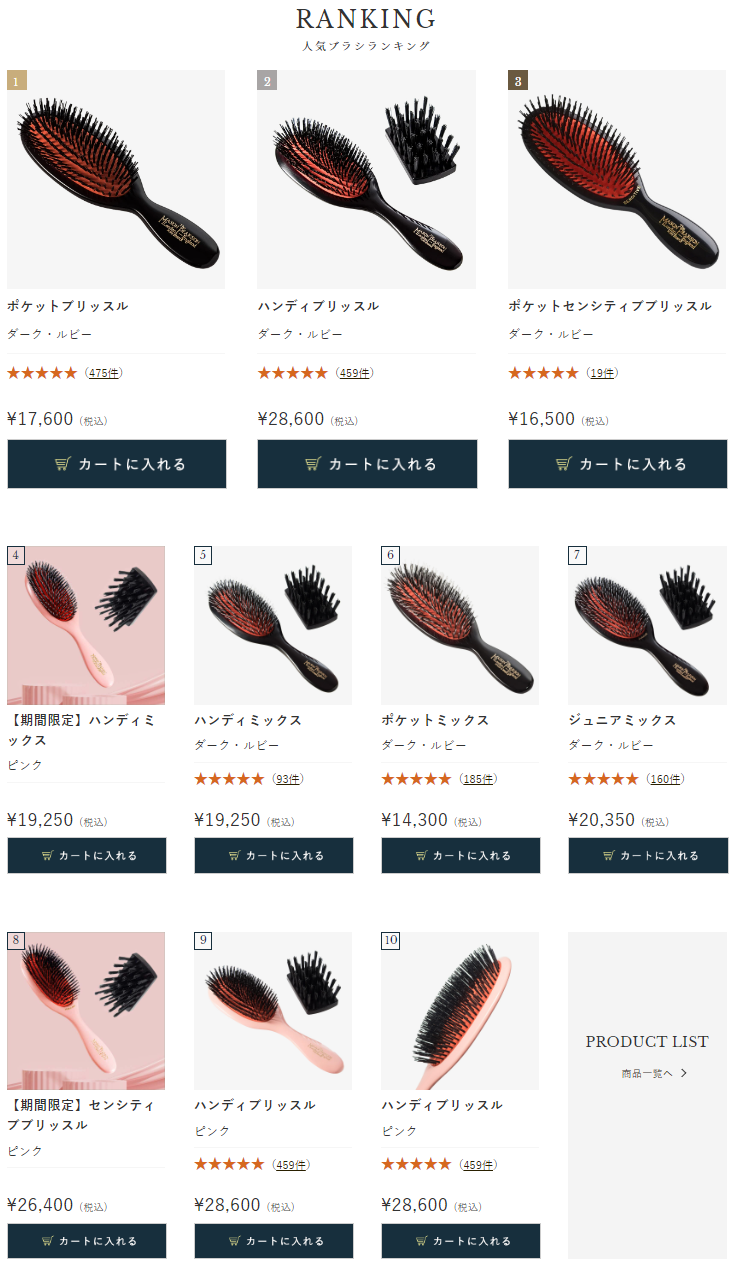Open the rank 6 ポケットミックス product image
The image size is (736, 1268).
click(460, 625)
